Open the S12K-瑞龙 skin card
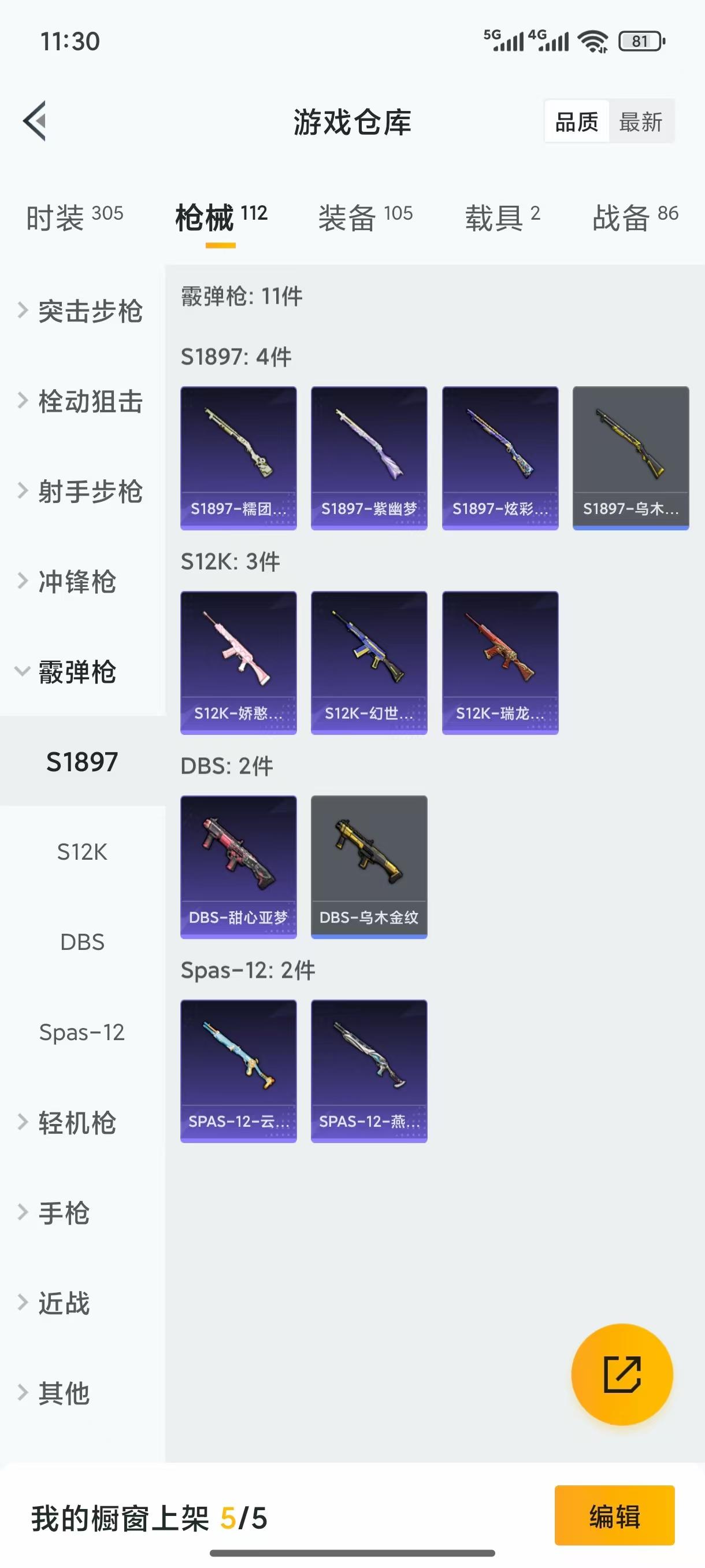705x1568 pixels. pos(500,662)
